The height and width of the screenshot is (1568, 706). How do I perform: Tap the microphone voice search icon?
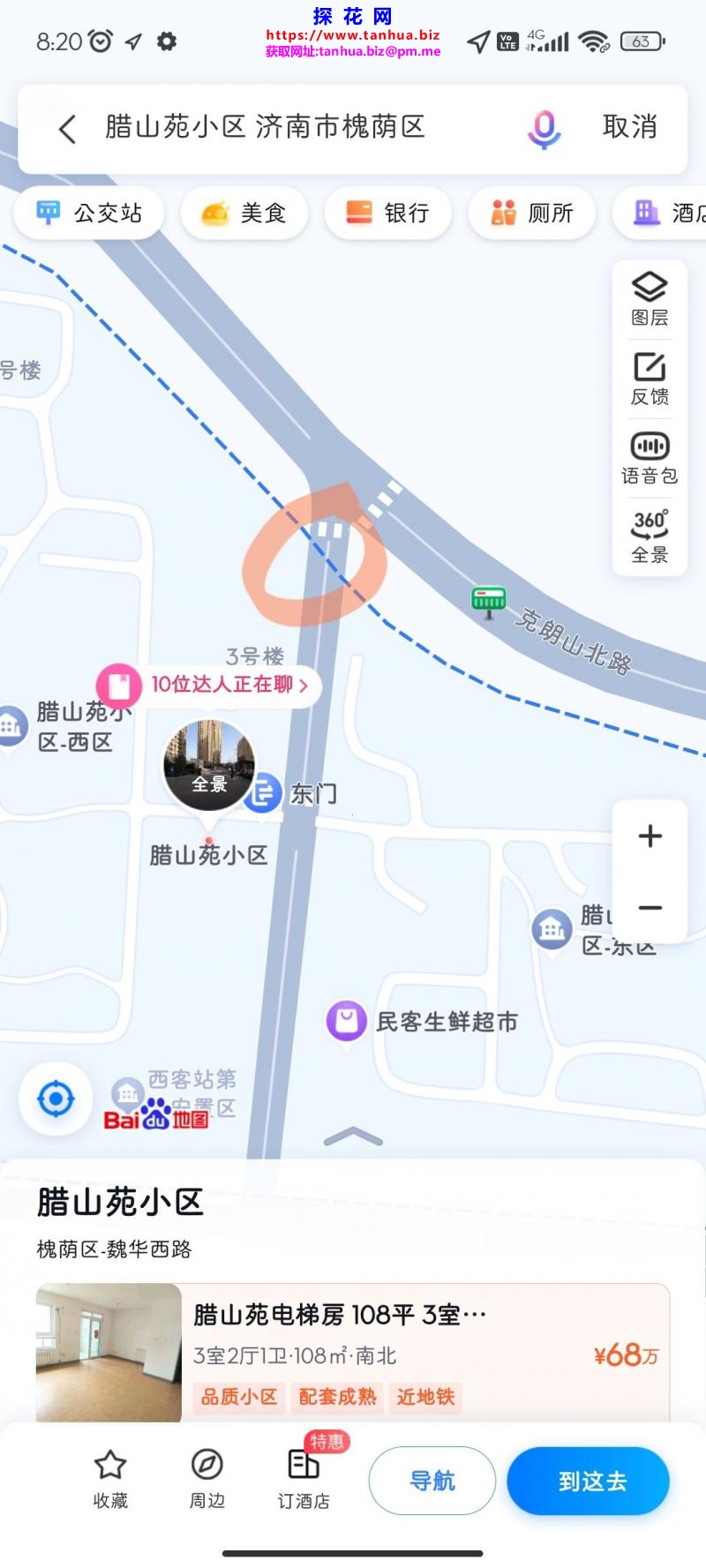coord(544,129)
